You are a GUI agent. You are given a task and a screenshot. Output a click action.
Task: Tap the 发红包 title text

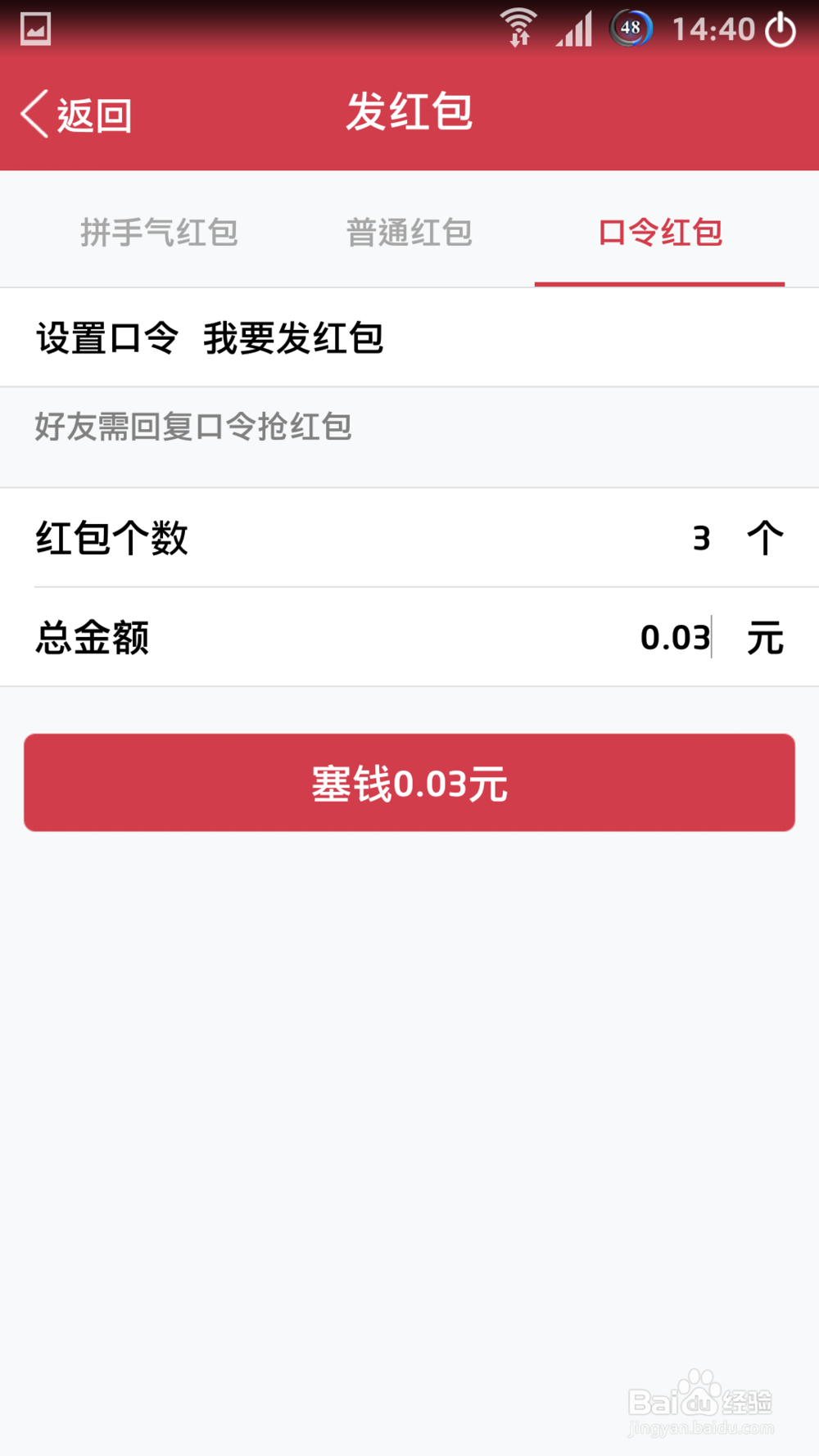click(409, 113)
